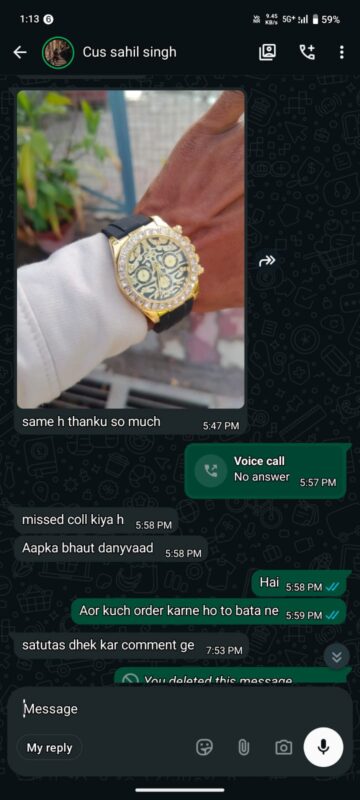Image resolution: width=360 pixels, height=800 pixels.
Task: Start a call with the add-call icon
Action: click(x=307, y=52)
